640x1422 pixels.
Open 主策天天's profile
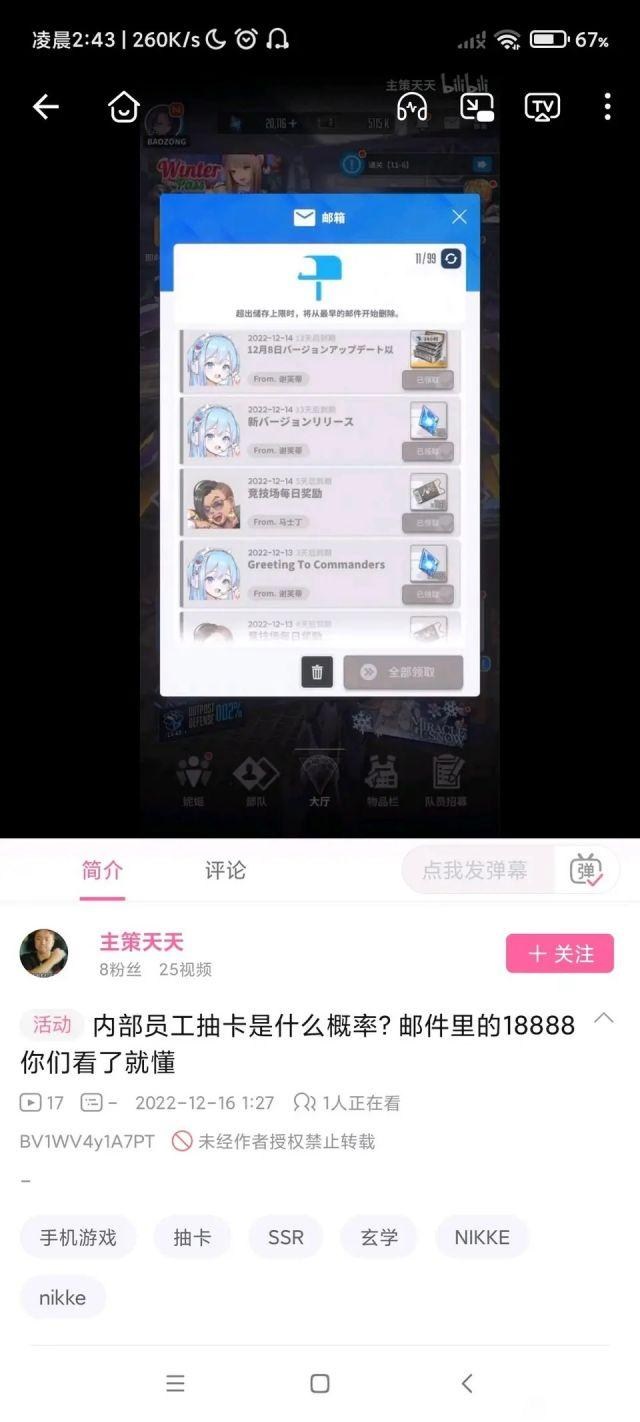pyautogui.click(x=141, y=942)
